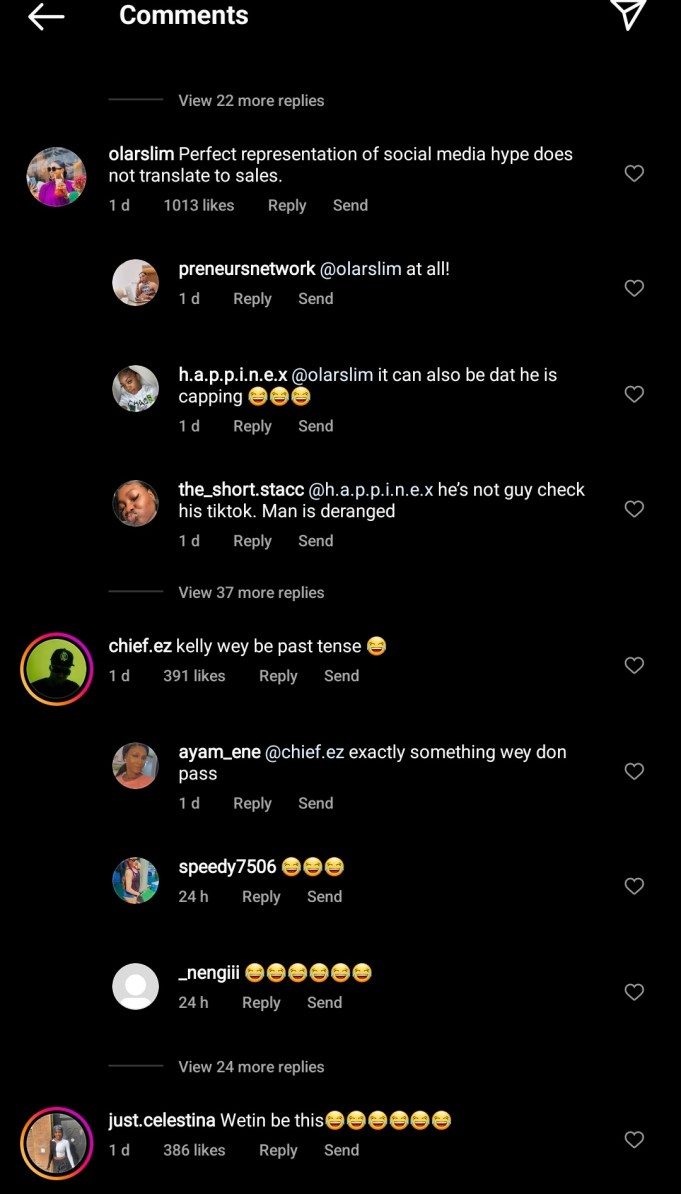Like just.celestina's comment
The width and height of the screenshot is (681, 1194).
(634, 1140)
